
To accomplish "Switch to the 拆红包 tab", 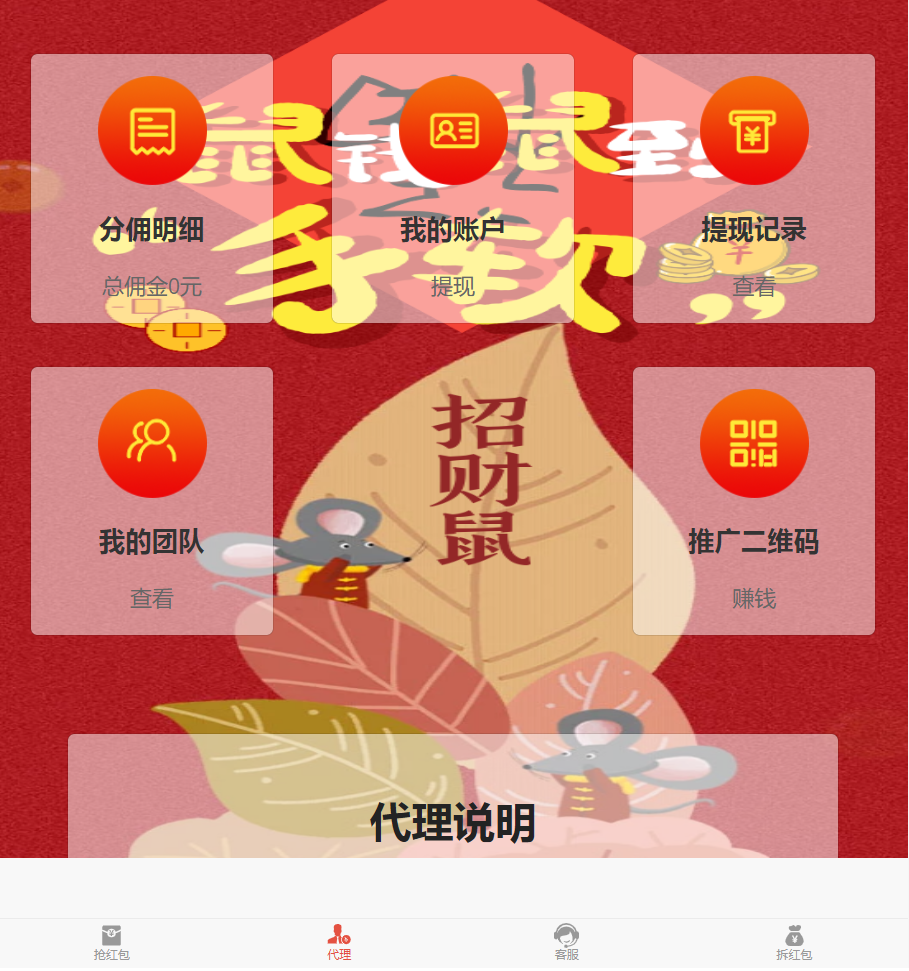I will (794, 943).
